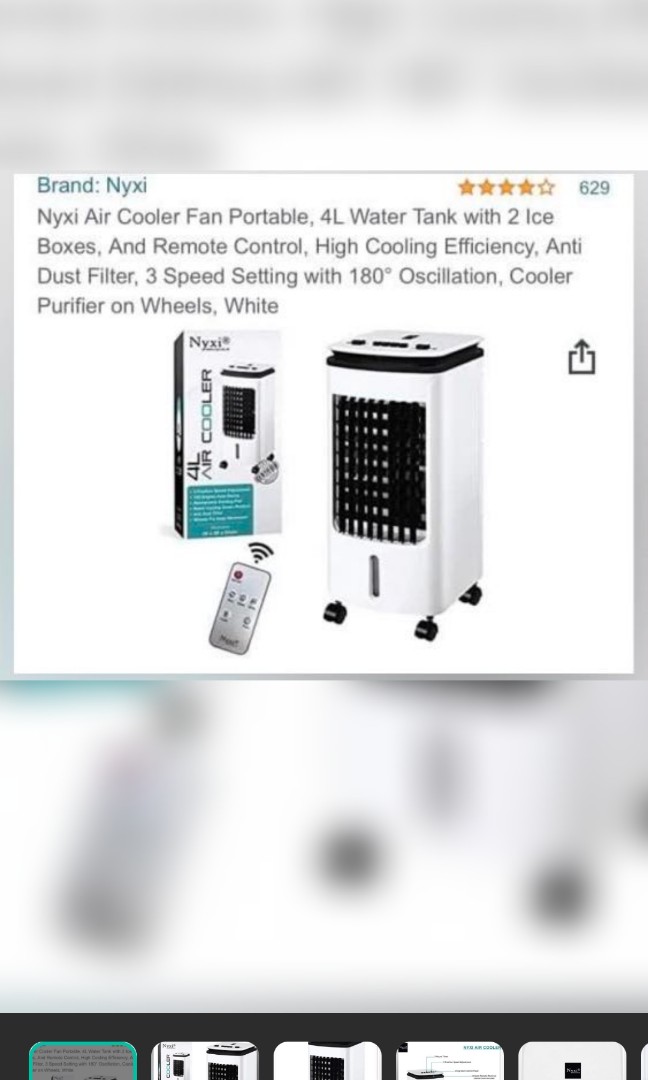View the third thumbnail of cooler close-up
The image size is (648, 1080).
click(x=327, y=1060)
